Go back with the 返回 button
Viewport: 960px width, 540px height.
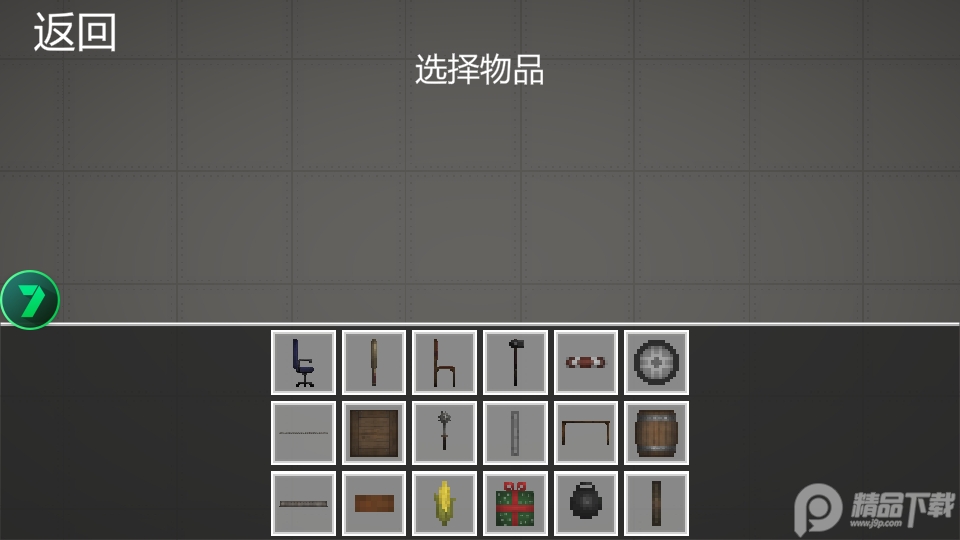pos(75,32)
